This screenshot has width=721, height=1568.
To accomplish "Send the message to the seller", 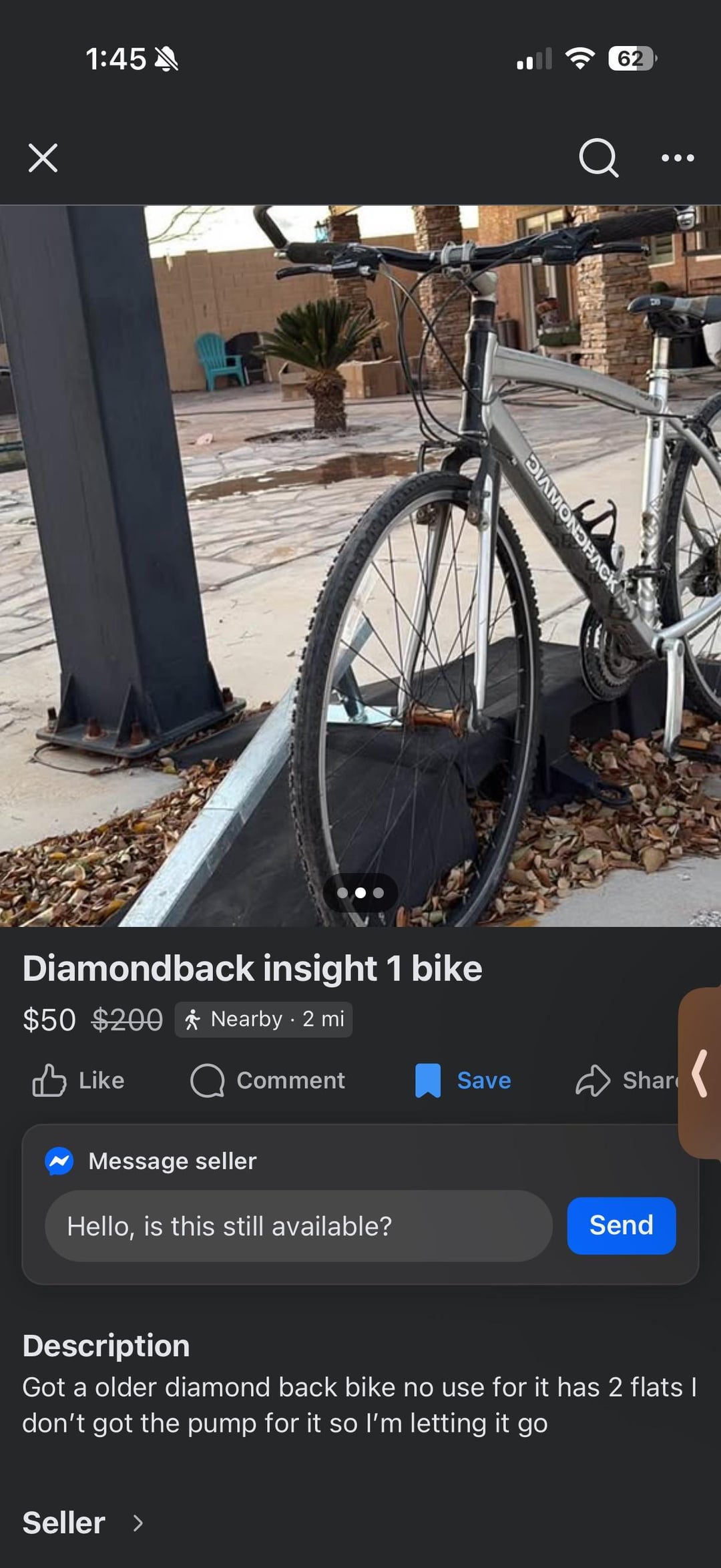I will pos(621,1225).
